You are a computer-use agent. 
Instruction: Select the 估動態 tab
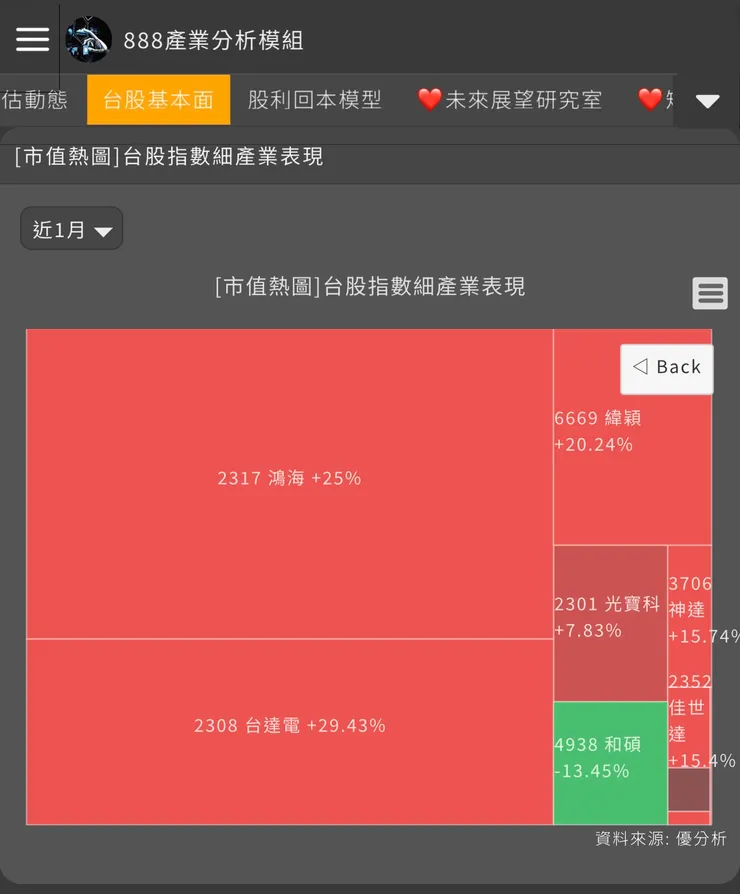tap(36, 99)
